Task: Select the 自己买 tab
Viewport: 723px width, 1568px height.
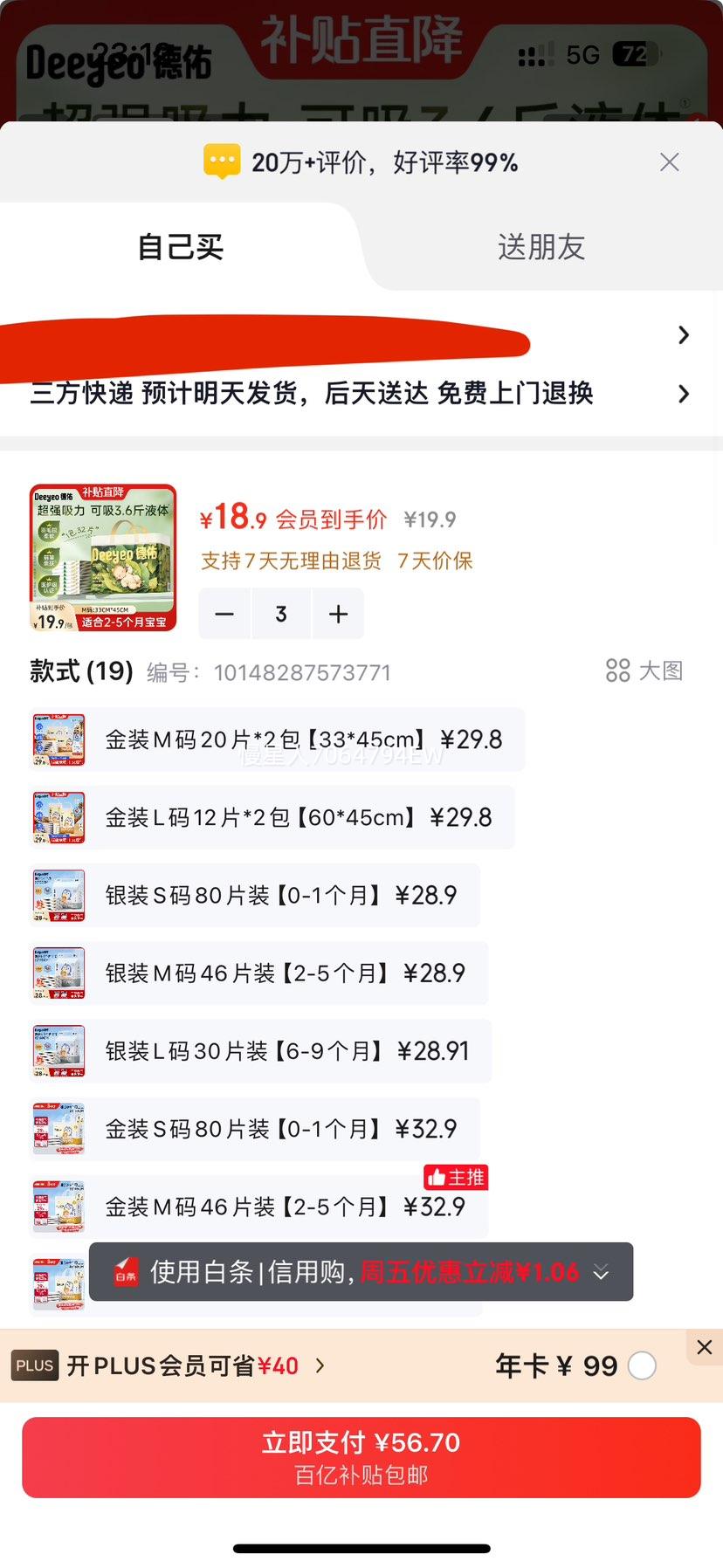Action: tap(181, 247)
